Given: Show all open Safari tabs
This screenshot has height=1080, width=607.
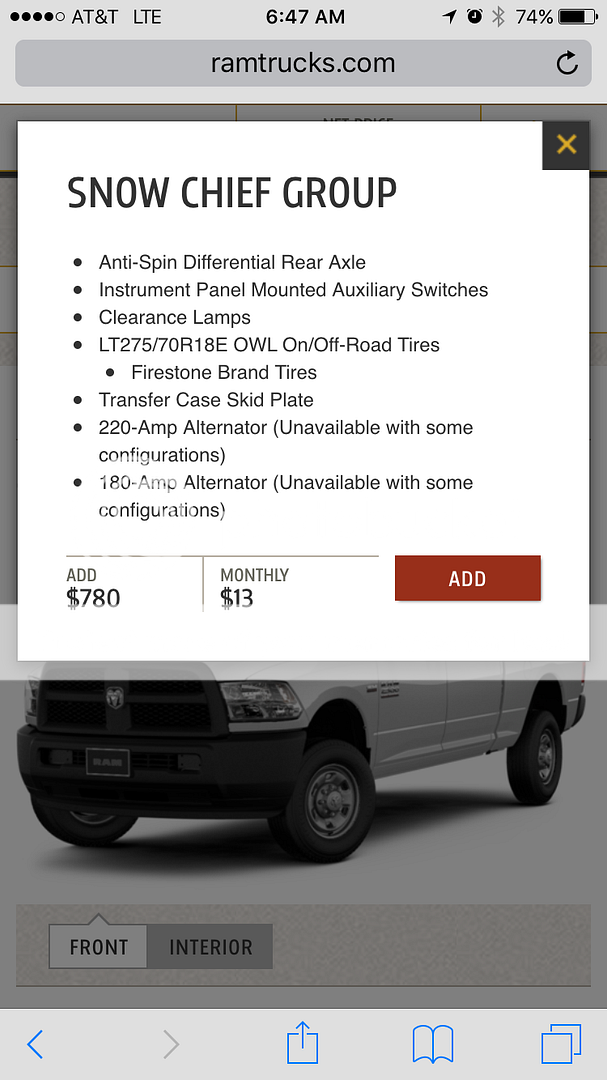Looking at the screenshot, I should (x=561, y=1045).
